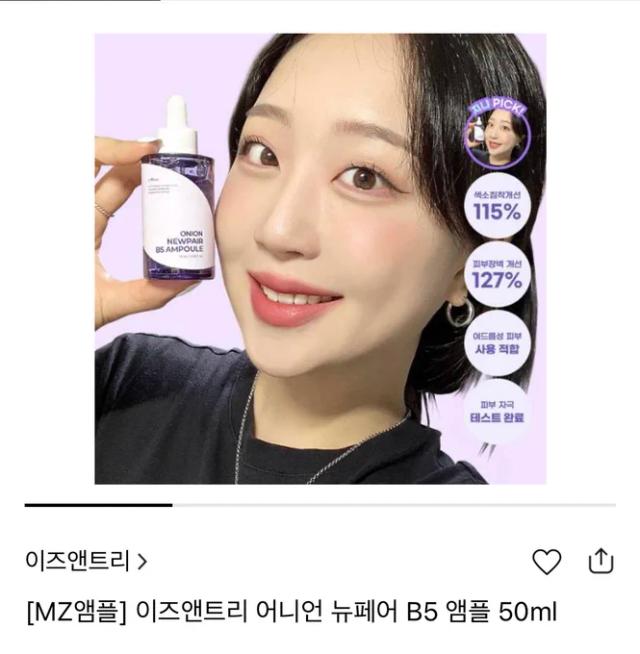Open the 이즈앤트리 brand page

tap(86, 561)
